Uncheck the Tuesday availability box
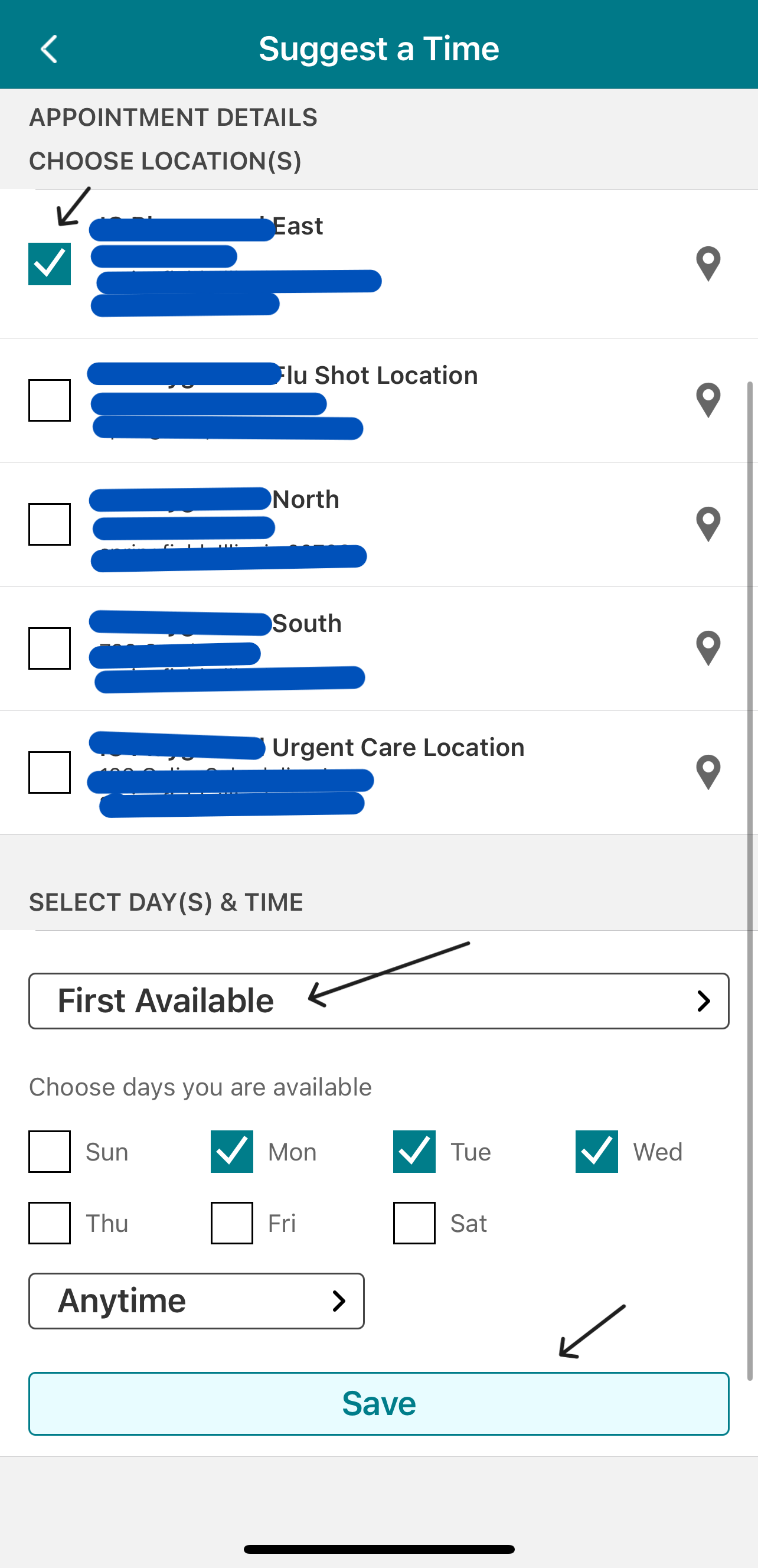This screenshot has height=1568, width=758. [x=414, y=1152]
